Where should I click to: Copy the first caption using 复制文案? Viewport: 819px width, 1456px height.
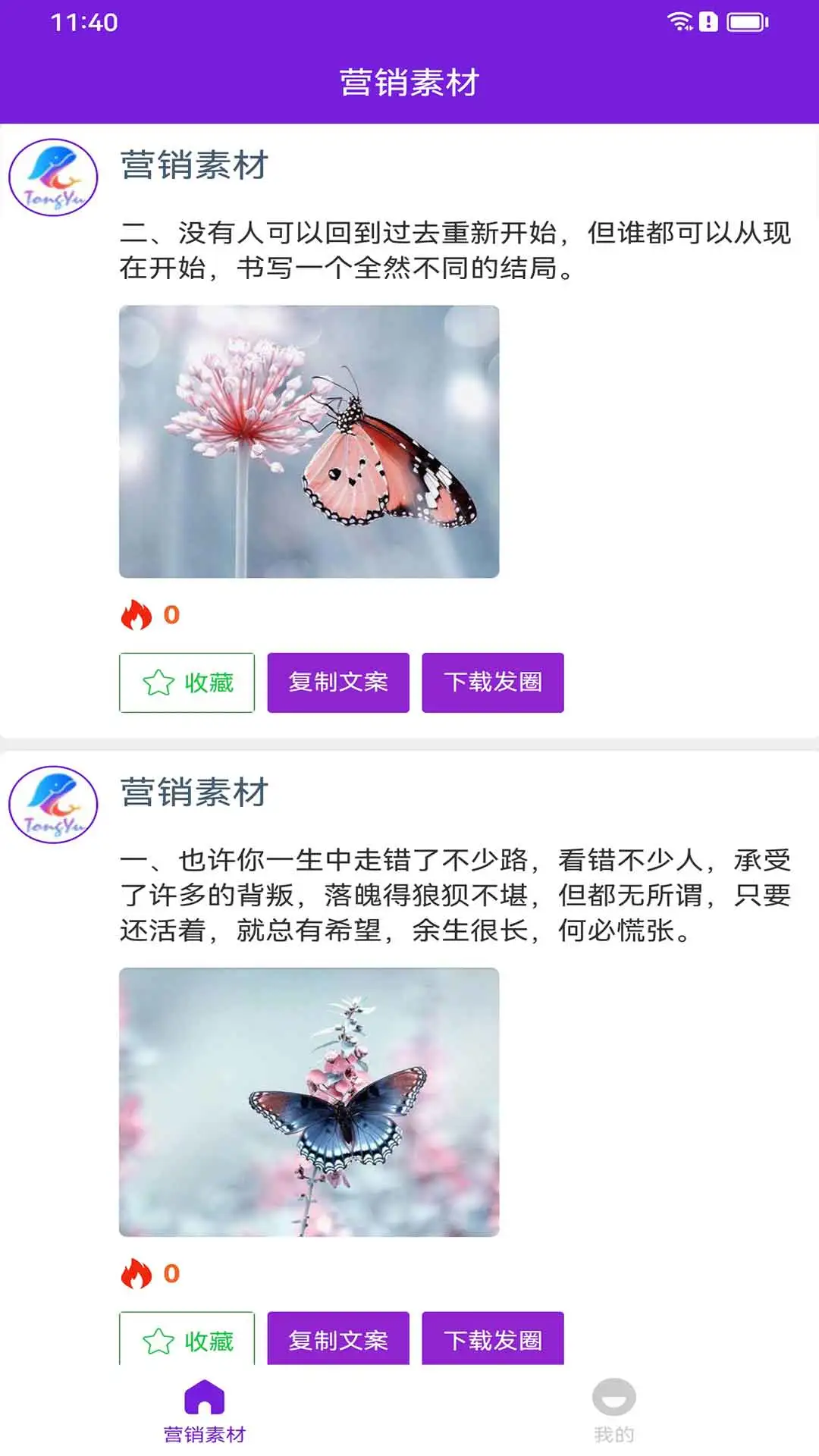click(x=338, y=682)
